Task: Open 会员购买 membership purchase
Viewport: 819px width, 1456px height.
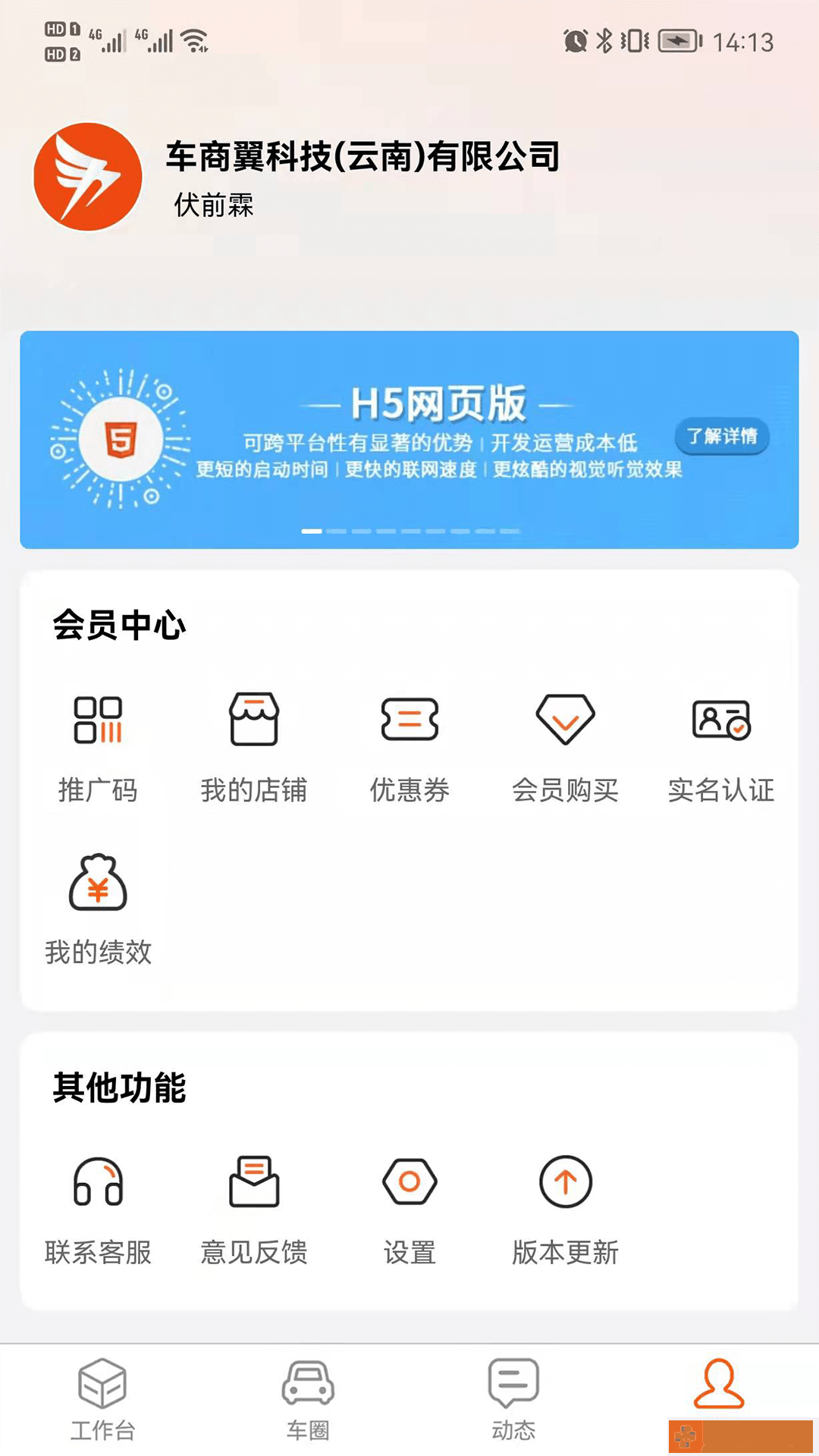Action: pos(565,747)
